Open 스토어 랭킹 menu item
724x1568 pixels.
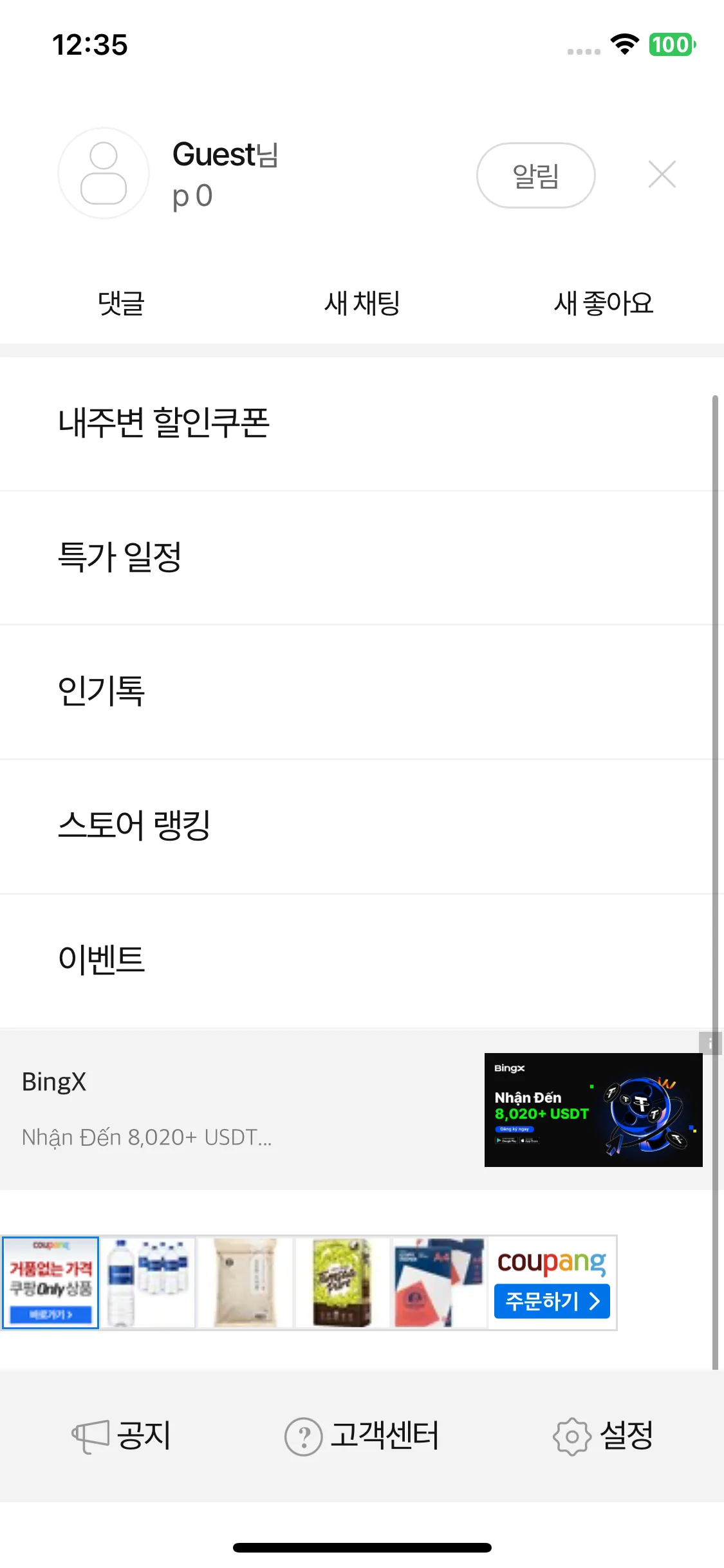[x=135, y=825]
